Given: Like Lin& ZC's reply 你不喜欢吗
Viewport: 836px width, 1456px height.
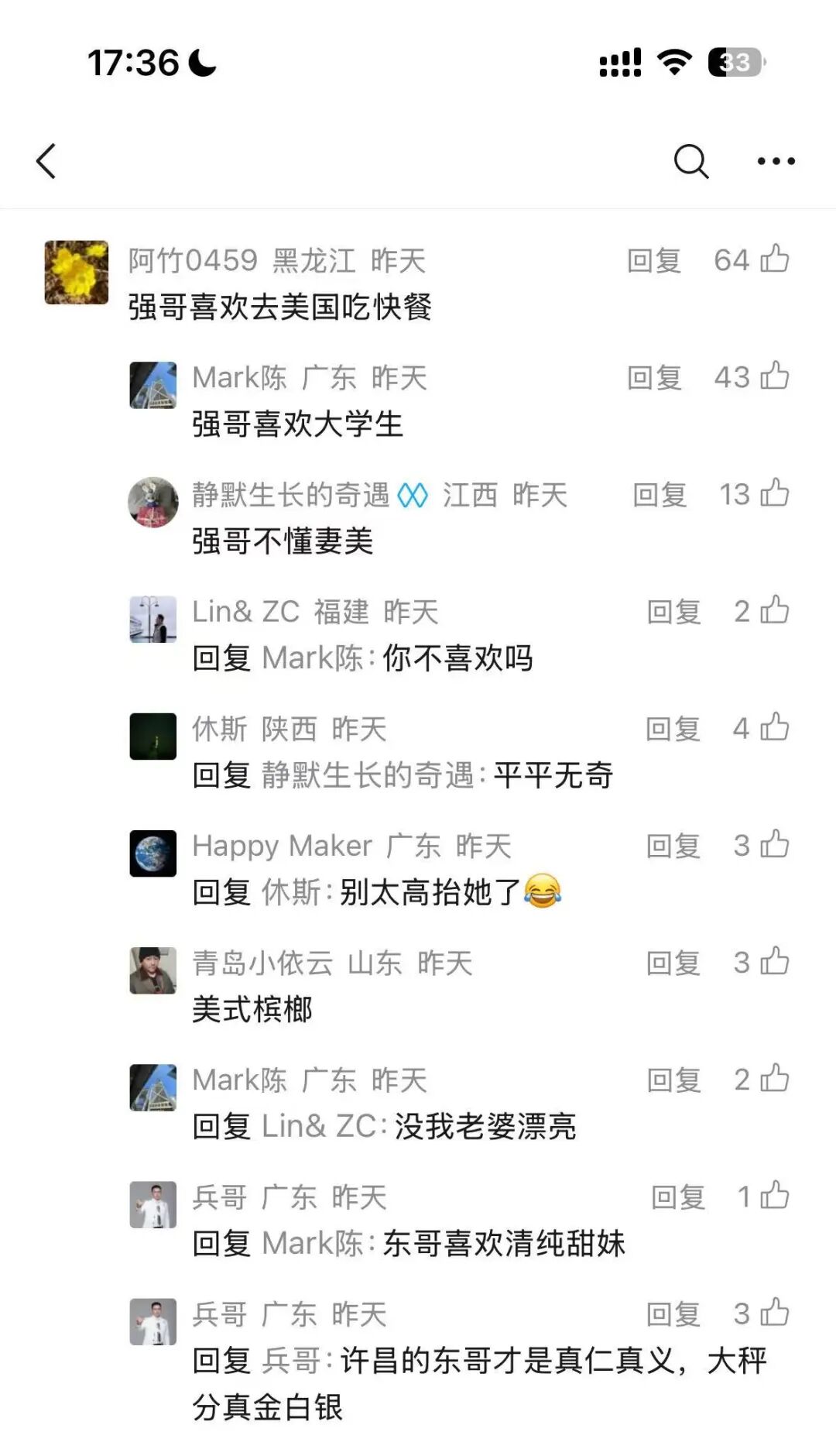Looking at the screenshot, I should coord(774,611).
